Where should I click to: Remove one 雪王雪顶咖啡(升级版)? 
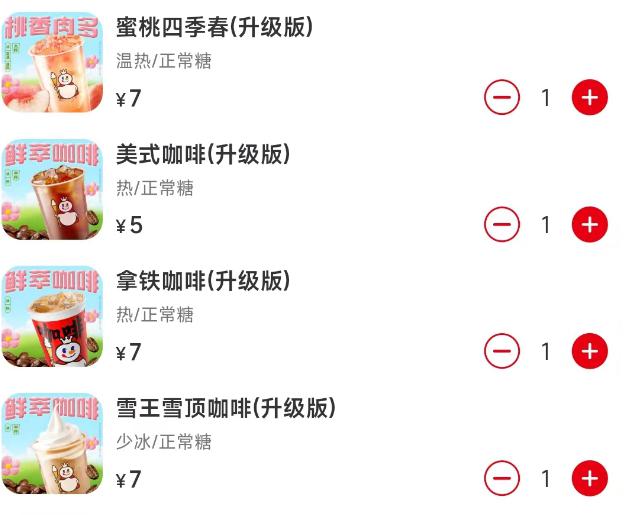click(x=502, y=478)
